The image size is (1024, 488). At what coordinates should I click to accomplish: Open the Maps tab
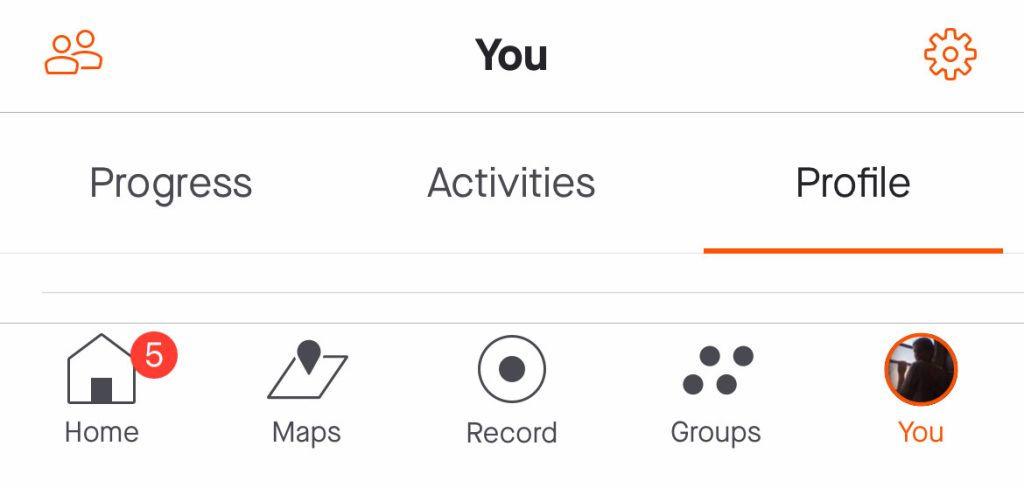point(307,391)
